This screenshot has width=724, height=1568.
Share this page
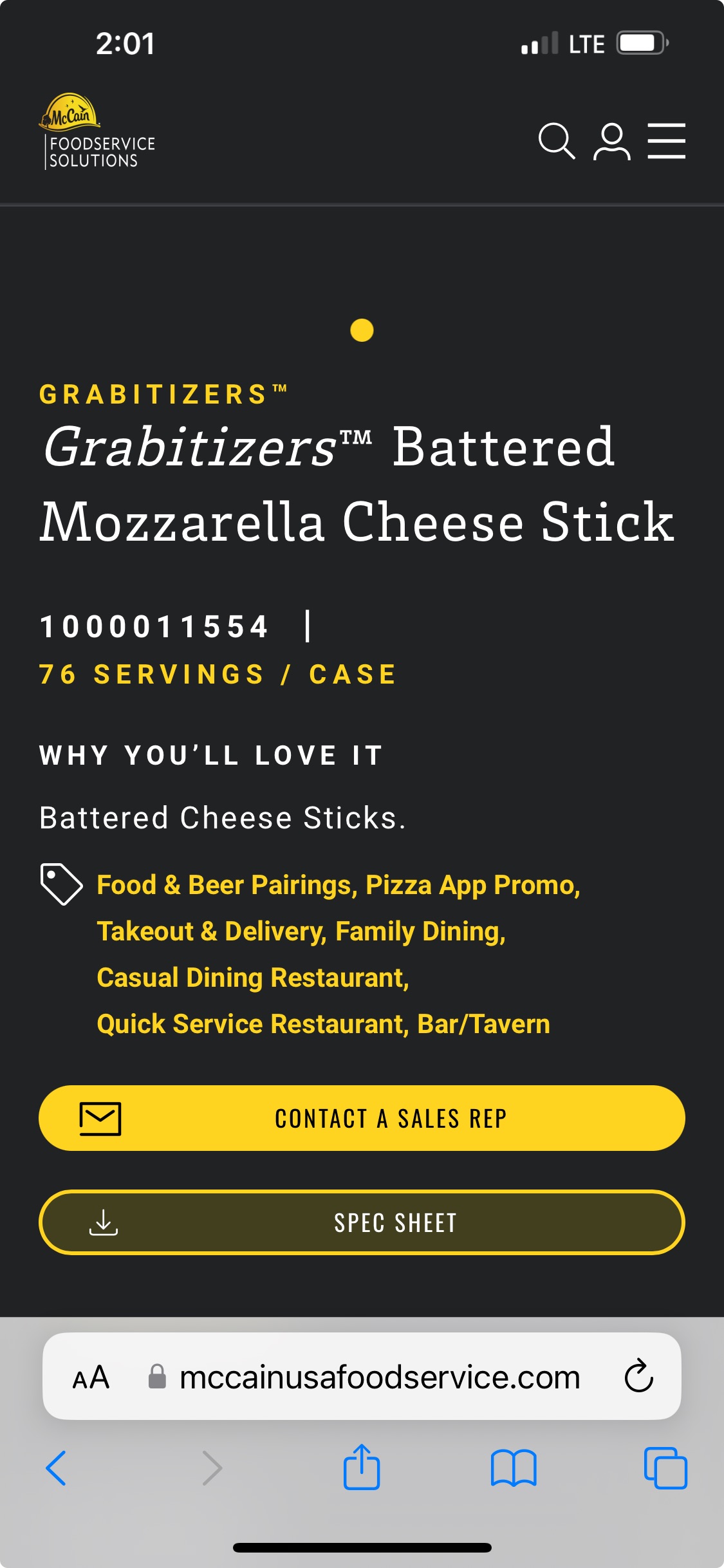pos(362,1467)
